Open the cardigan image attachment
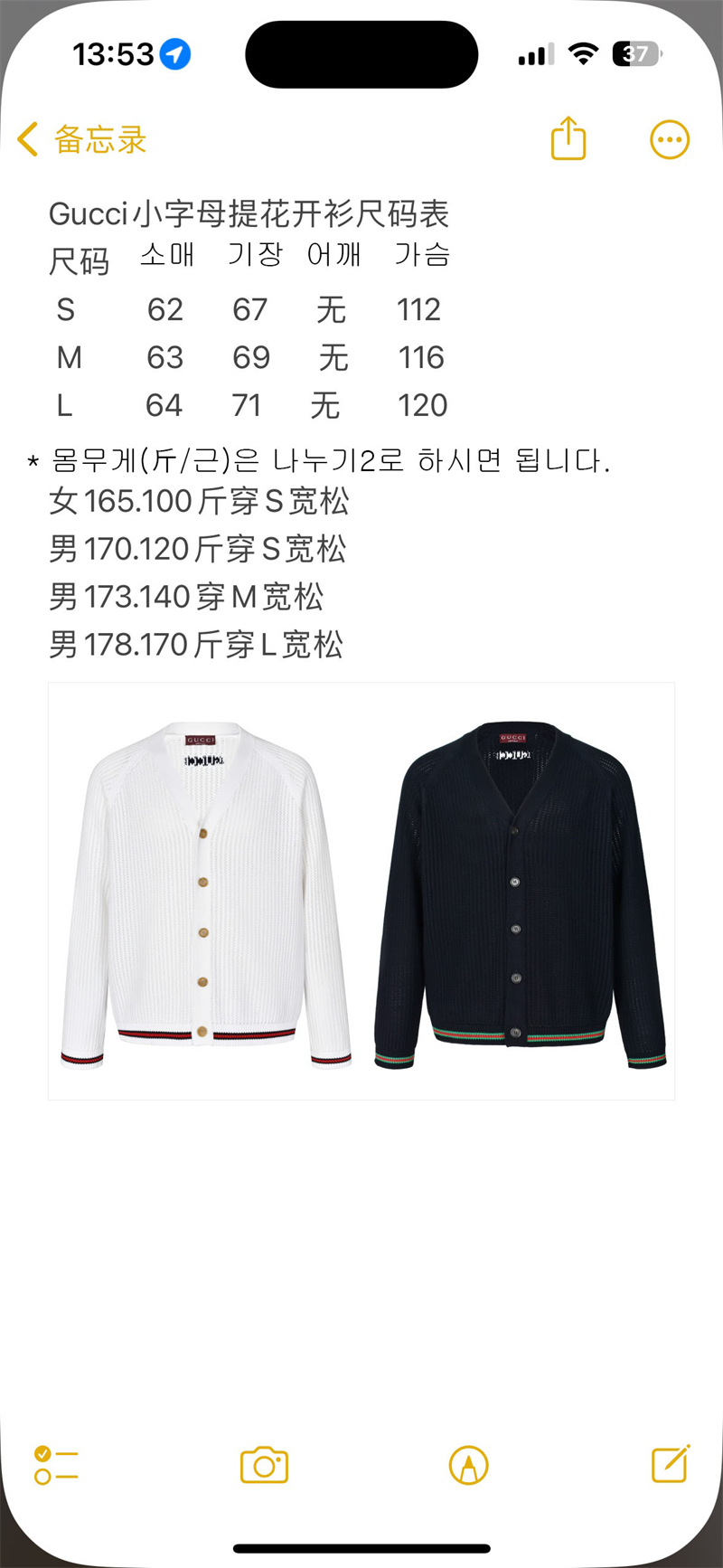 361,892
